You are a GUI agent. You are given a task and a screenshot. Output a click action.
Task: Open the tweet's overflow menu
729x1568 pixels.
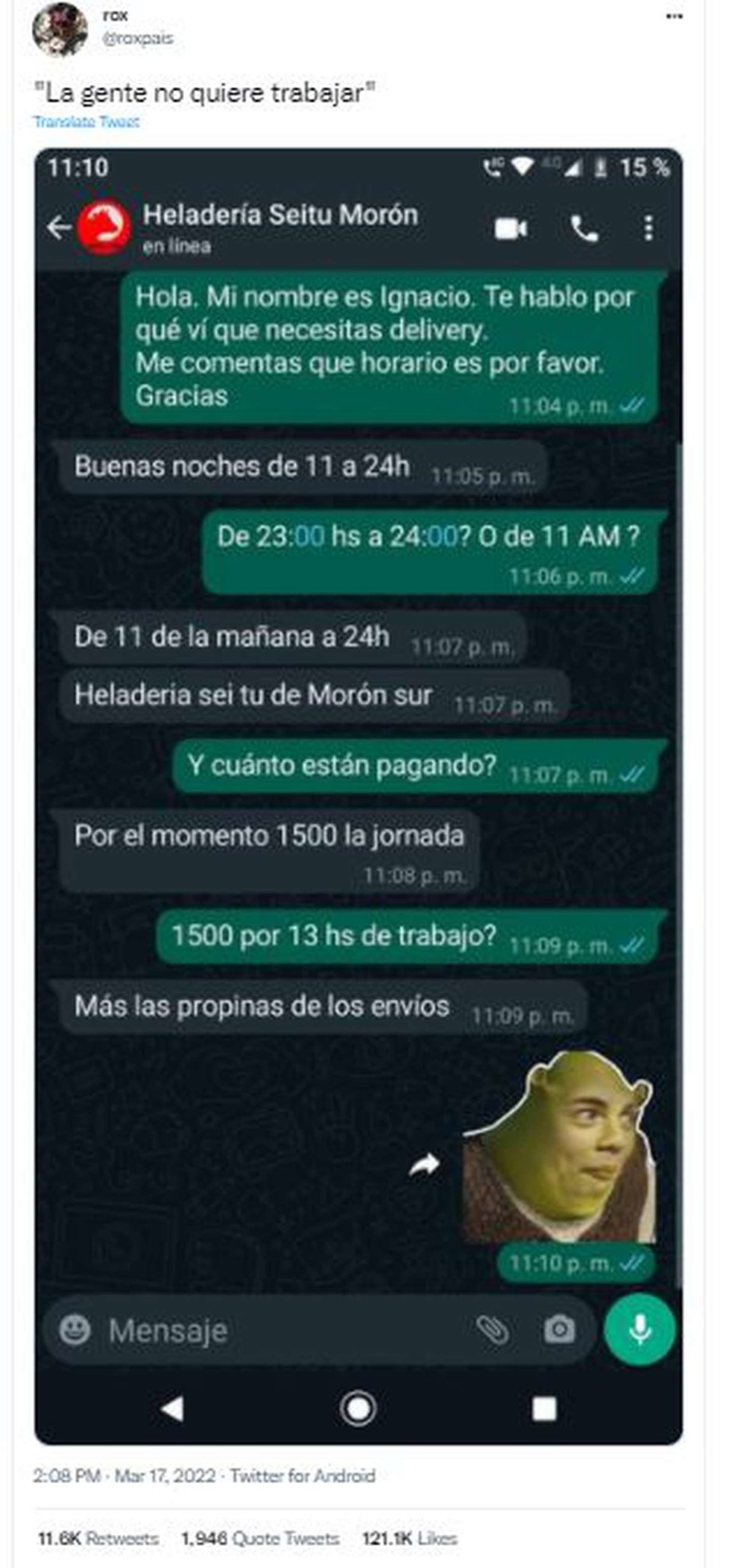[674, 17]
